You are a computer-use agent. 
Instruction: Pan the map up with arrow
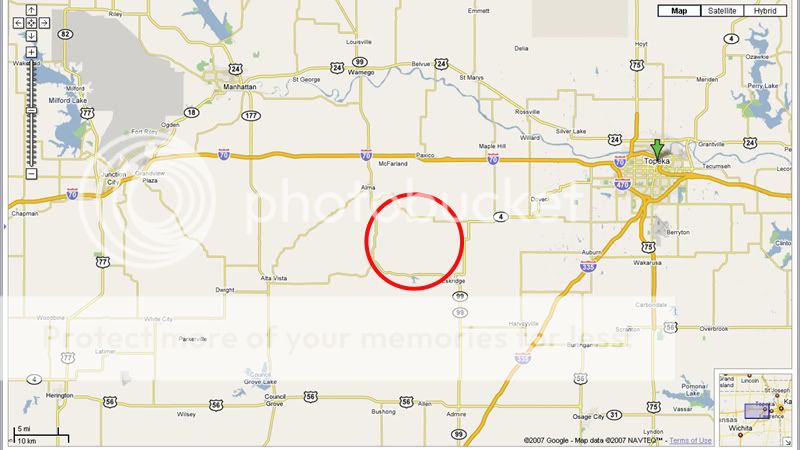coord(31,10)
